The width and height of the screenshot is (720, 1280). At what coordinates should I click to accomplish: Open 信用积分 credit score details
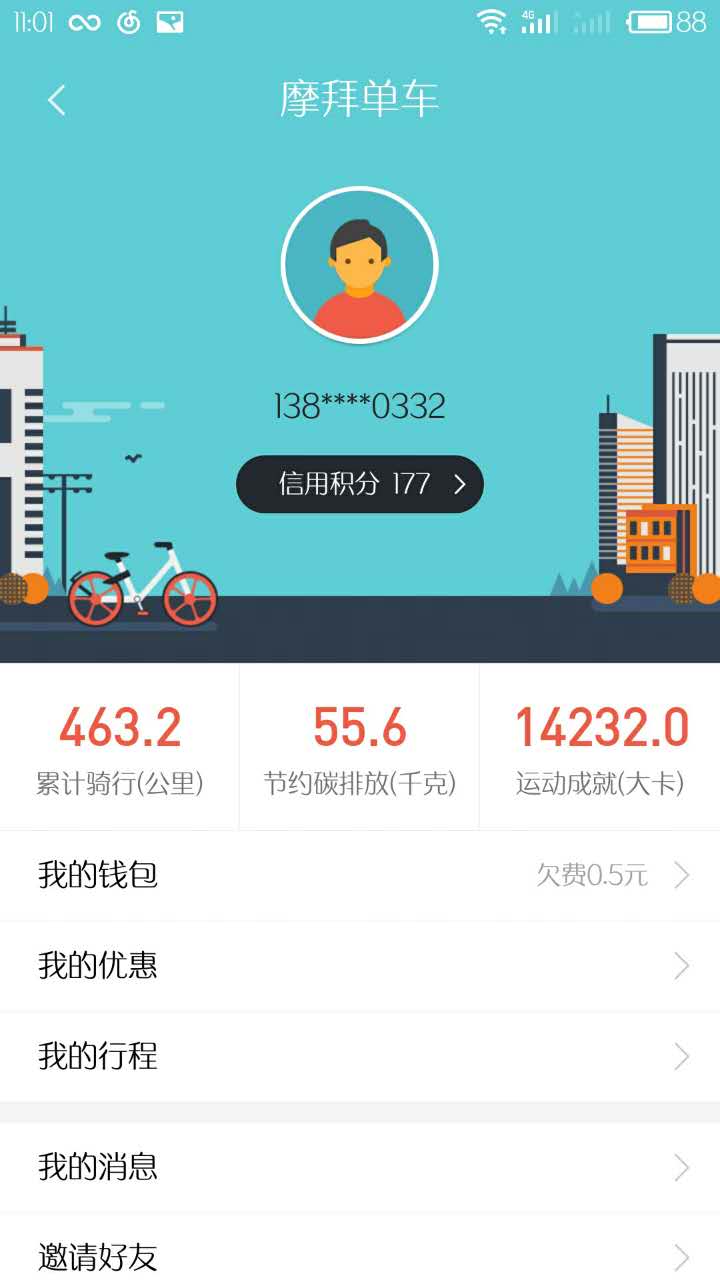pos(360,484)
